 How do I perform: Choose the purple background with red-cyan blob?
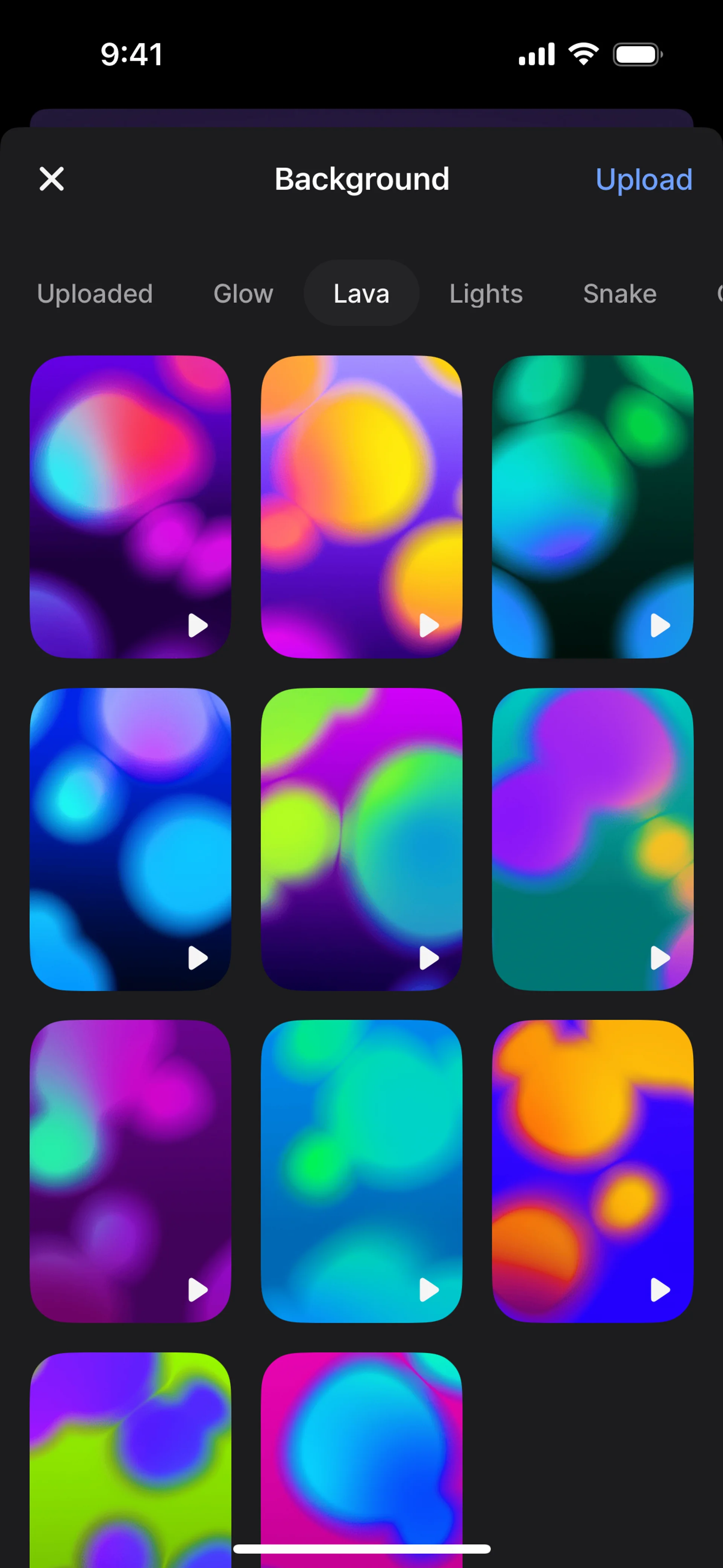[130, 506]
